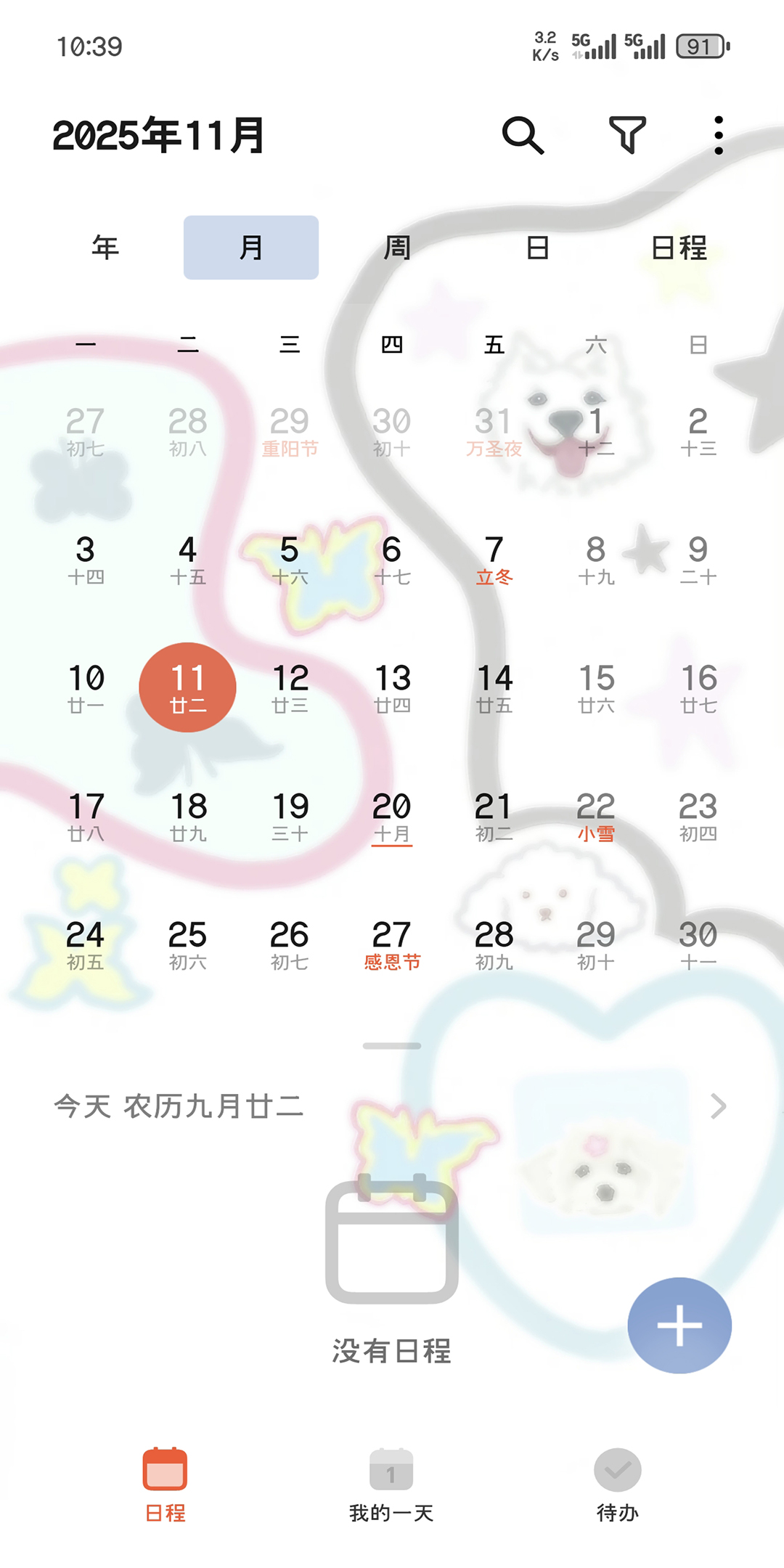The width and height of the screenshot is (784, 1568).
Task: Select November 30
Action: pyautogui.click(x=698, y=944)
